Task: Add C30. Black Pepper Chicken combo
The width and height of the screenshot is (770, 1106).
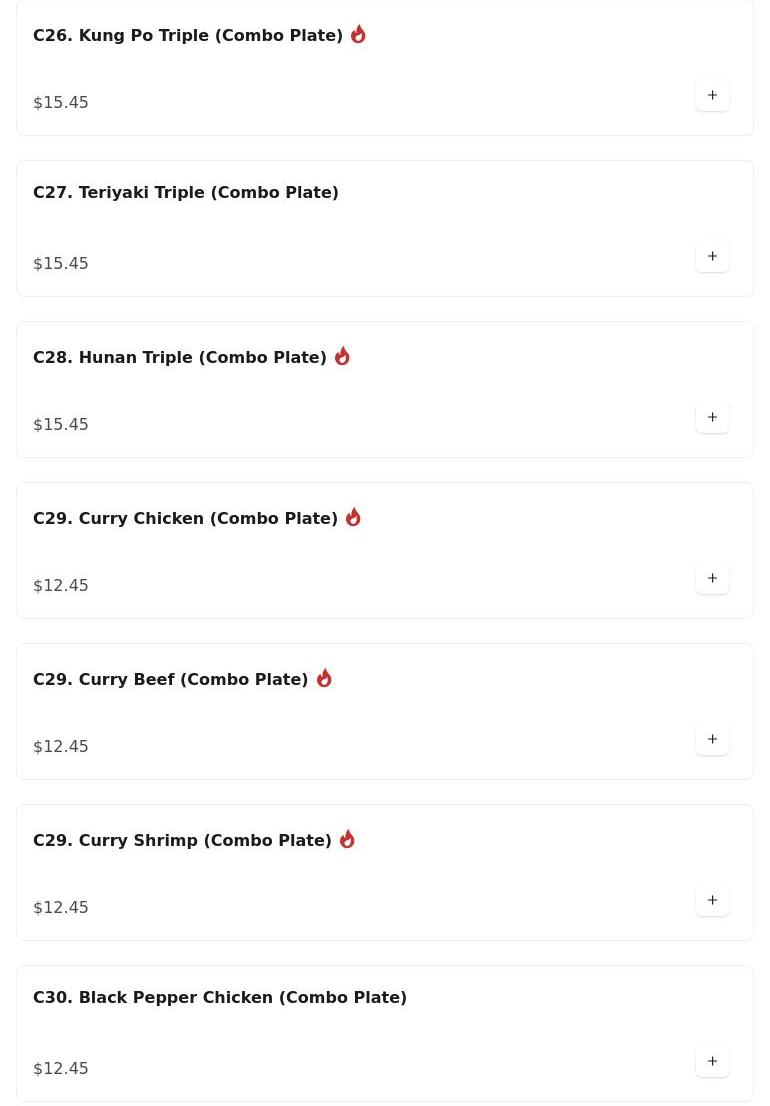Action: coord(712,1062)
